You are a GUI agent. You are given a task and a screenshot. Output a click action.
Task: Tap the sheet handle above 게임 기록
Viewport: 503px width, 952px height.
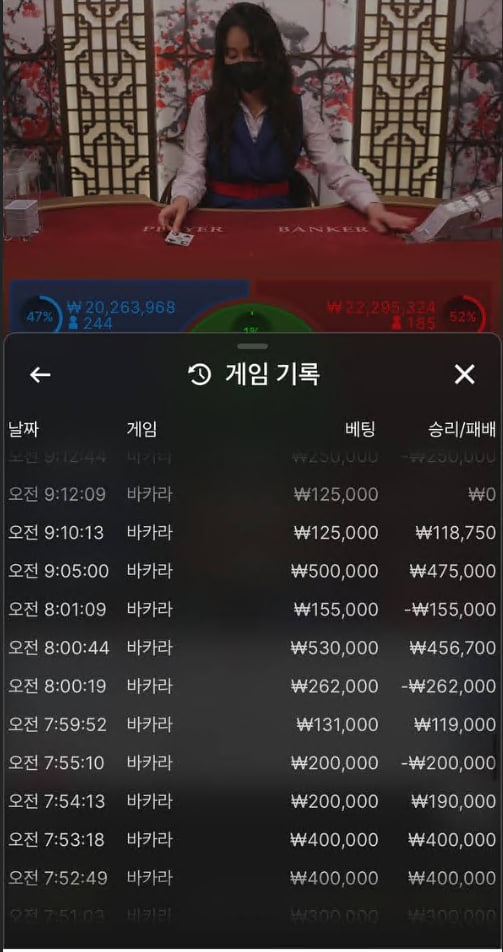[253, 346]
